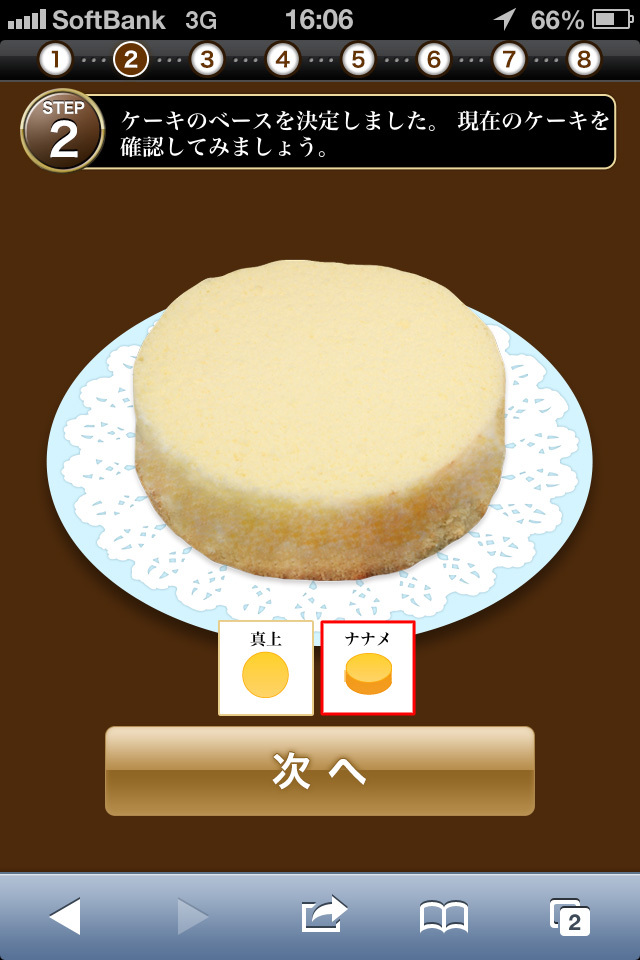Open Safari bookmarks
The width and height of the screenshot is (640, 960).
tap(444, 916)
